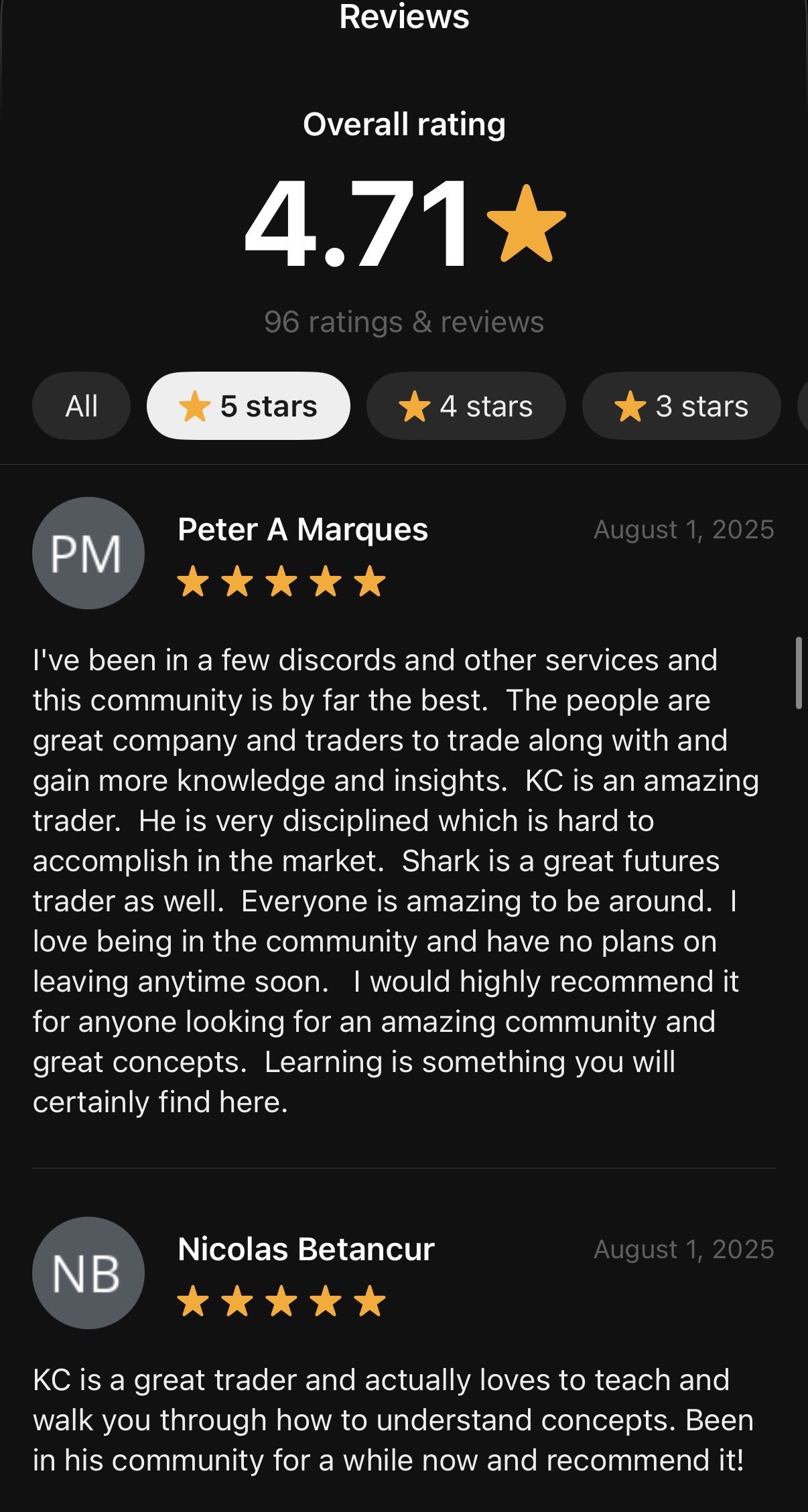Image resolution: width=808 pixels, height=1512 pixels.
Task: Filter reviews by 4 stars
Action: [466, 406]
